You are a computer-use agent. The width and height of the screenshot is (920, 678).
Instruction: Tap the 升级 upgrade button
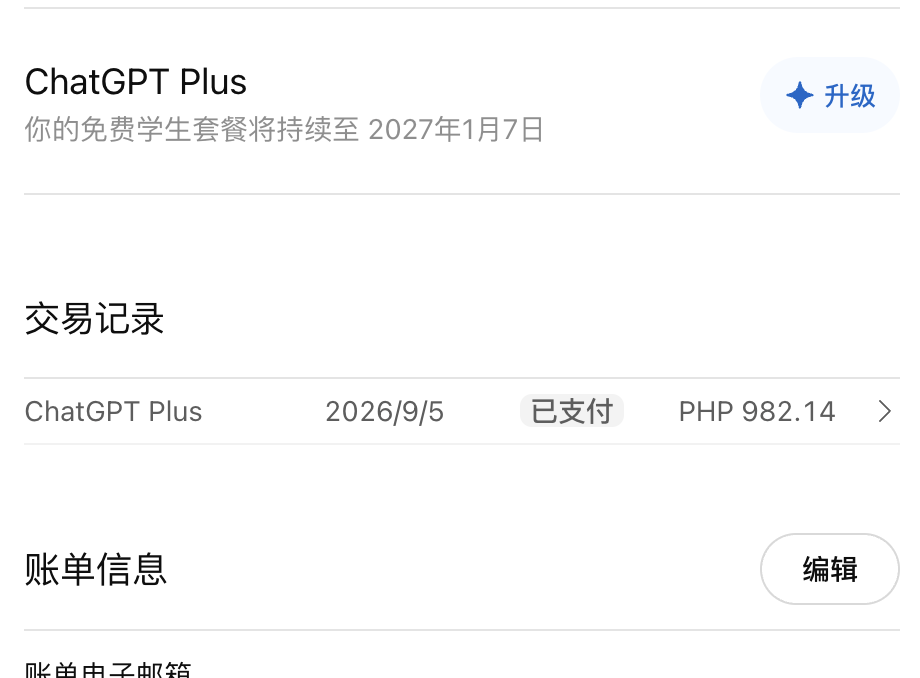[830, 96]
